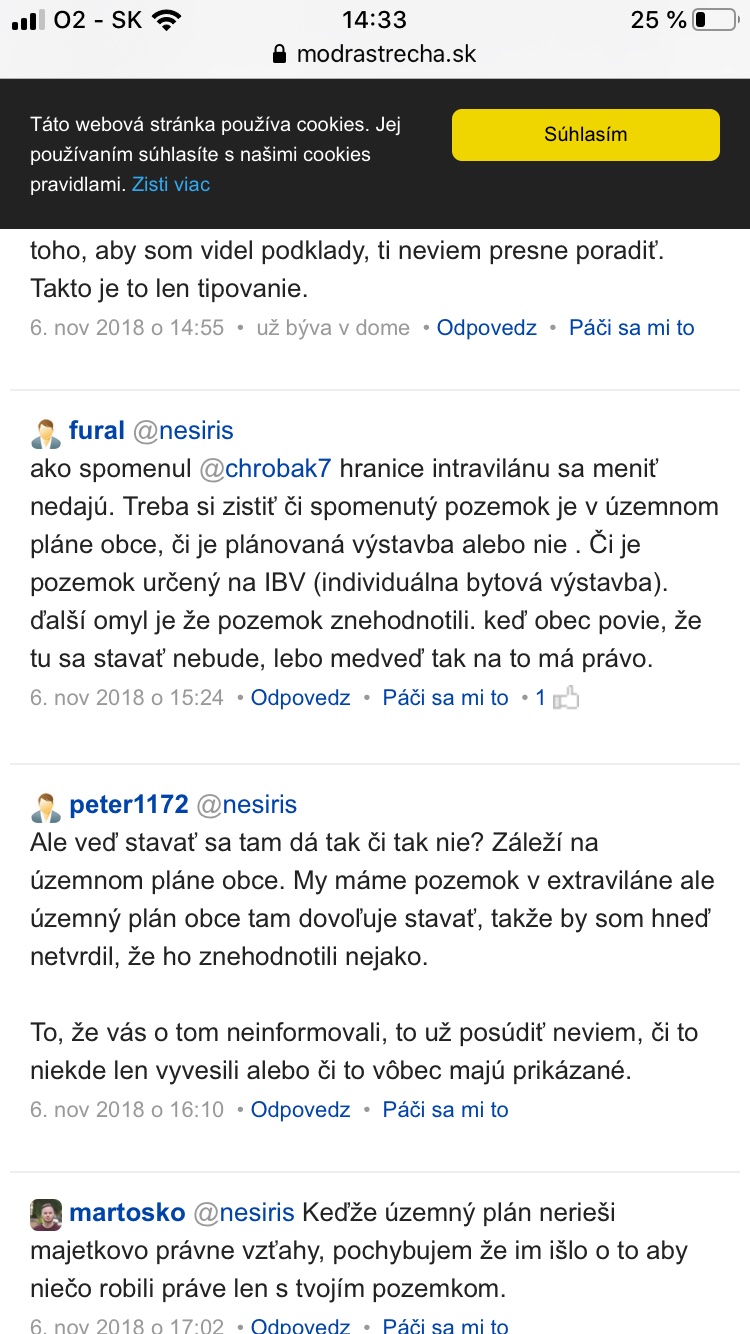750x1334 pixels.
Task: Open the @nesiris mention in martosko's comment
Action: (x=243, y=1213)
